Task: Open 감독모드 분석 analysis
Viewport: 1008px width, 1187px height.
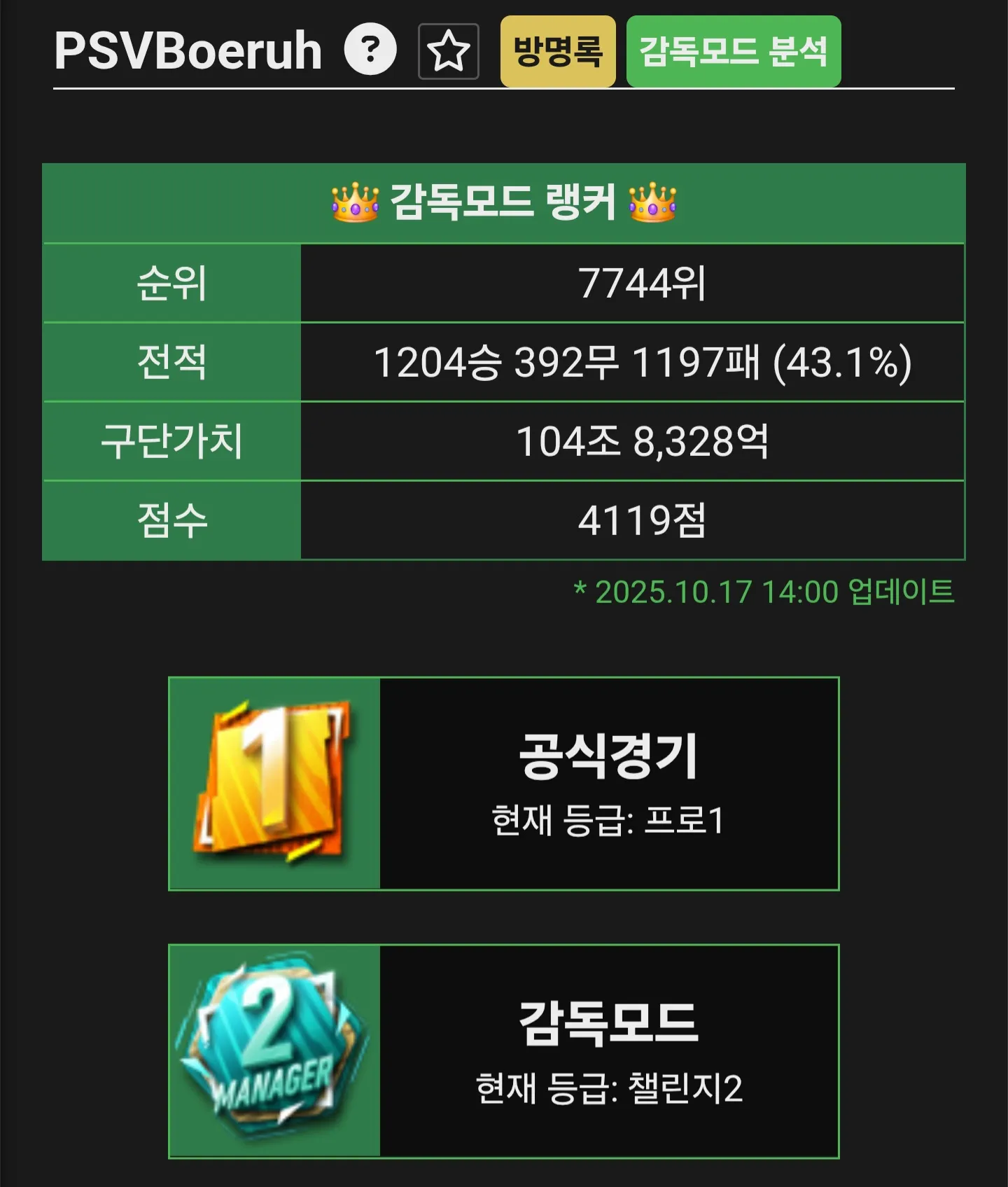Action: click(733, 51)
